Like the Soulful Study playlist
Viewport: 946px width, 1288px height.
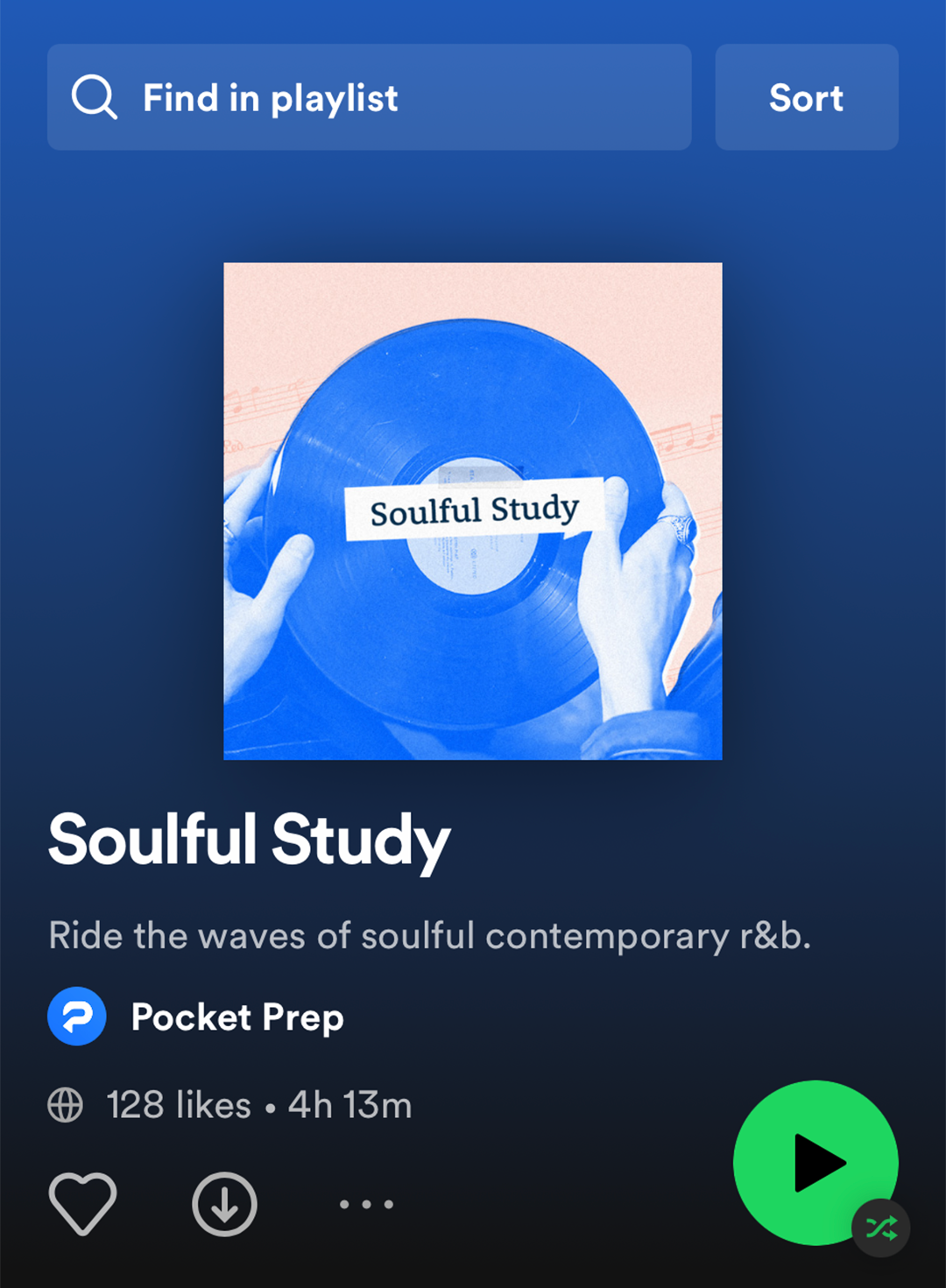pyautogui.click(x=82, y=1203)
